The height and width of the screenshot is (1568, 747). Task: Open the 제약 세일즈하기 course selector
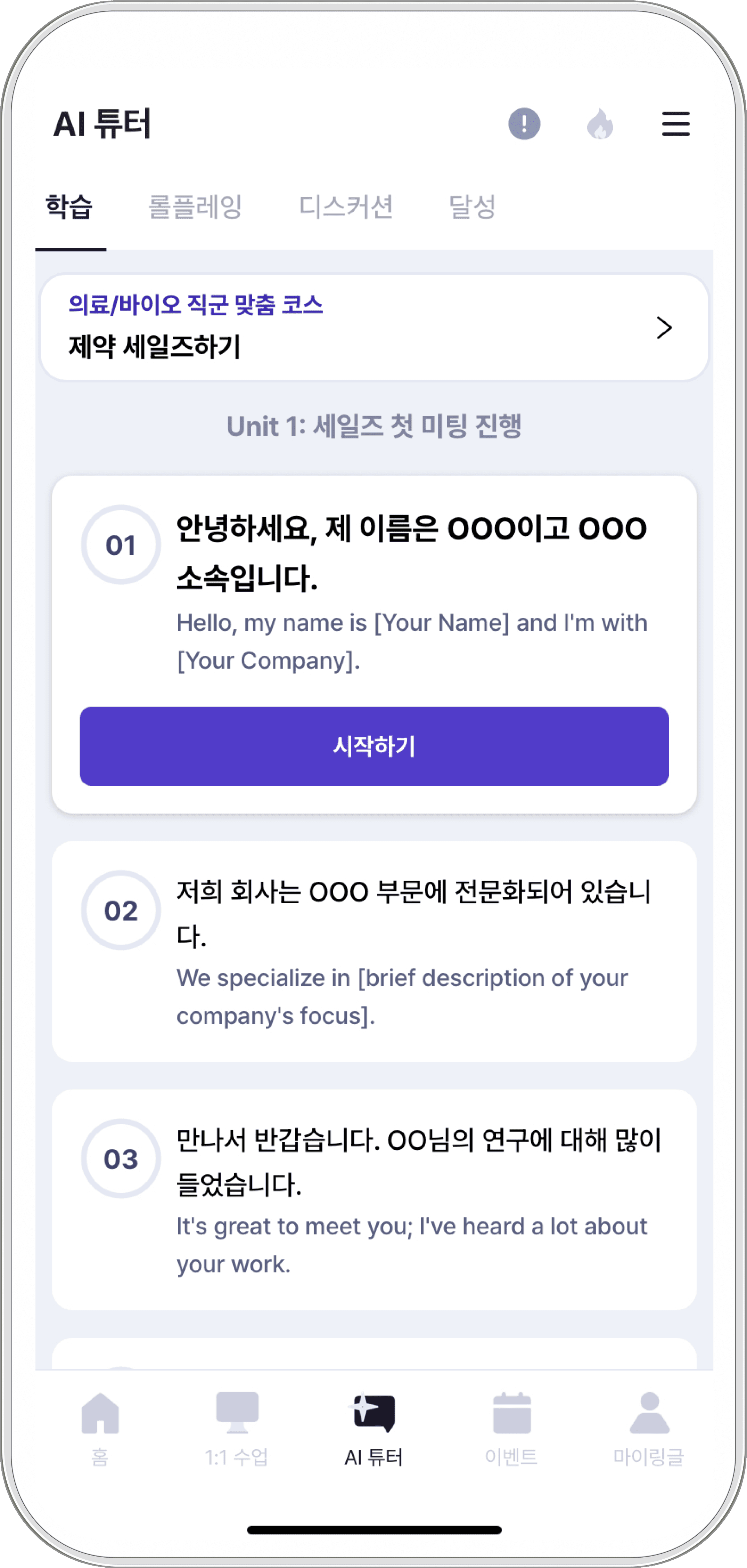[x=374, y=328]
